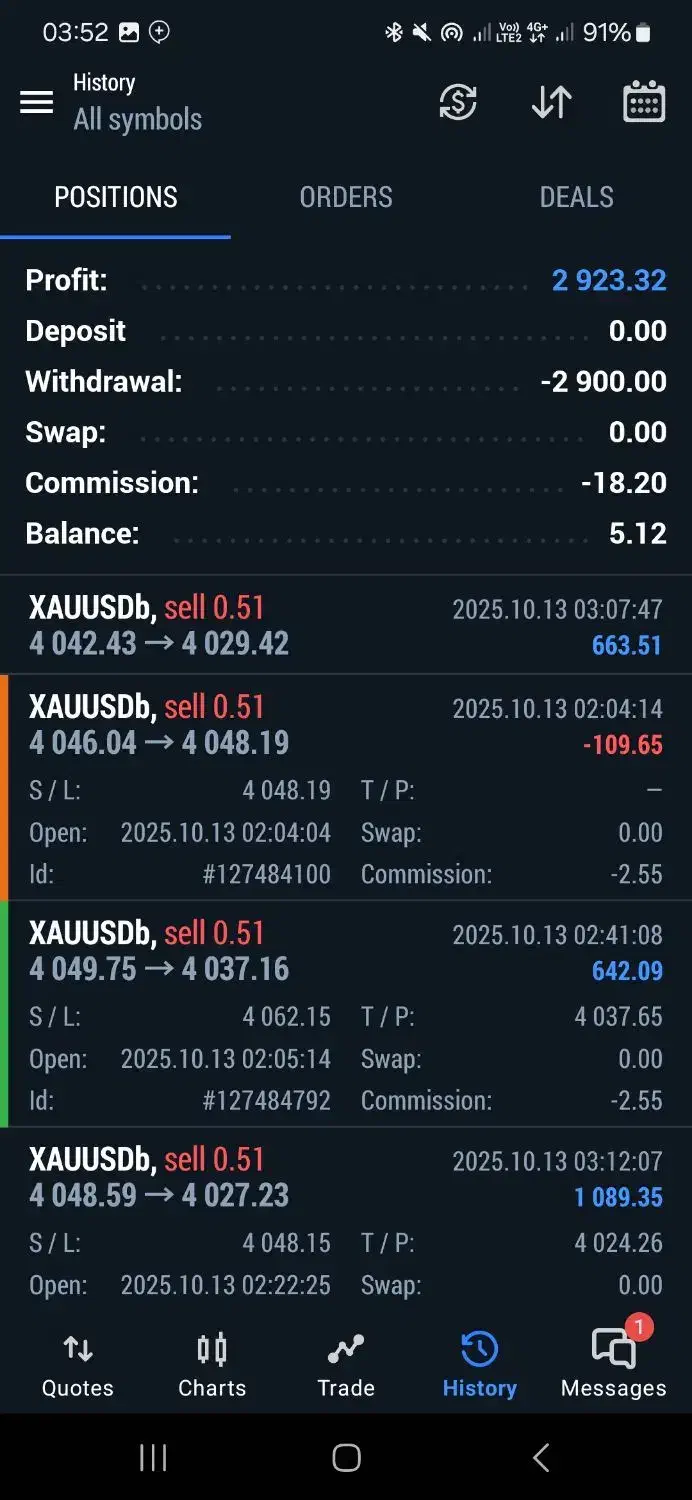Tap the system home button
Image resolution: width=692 pixels, height=1500 pixels.
[346, 1458]
